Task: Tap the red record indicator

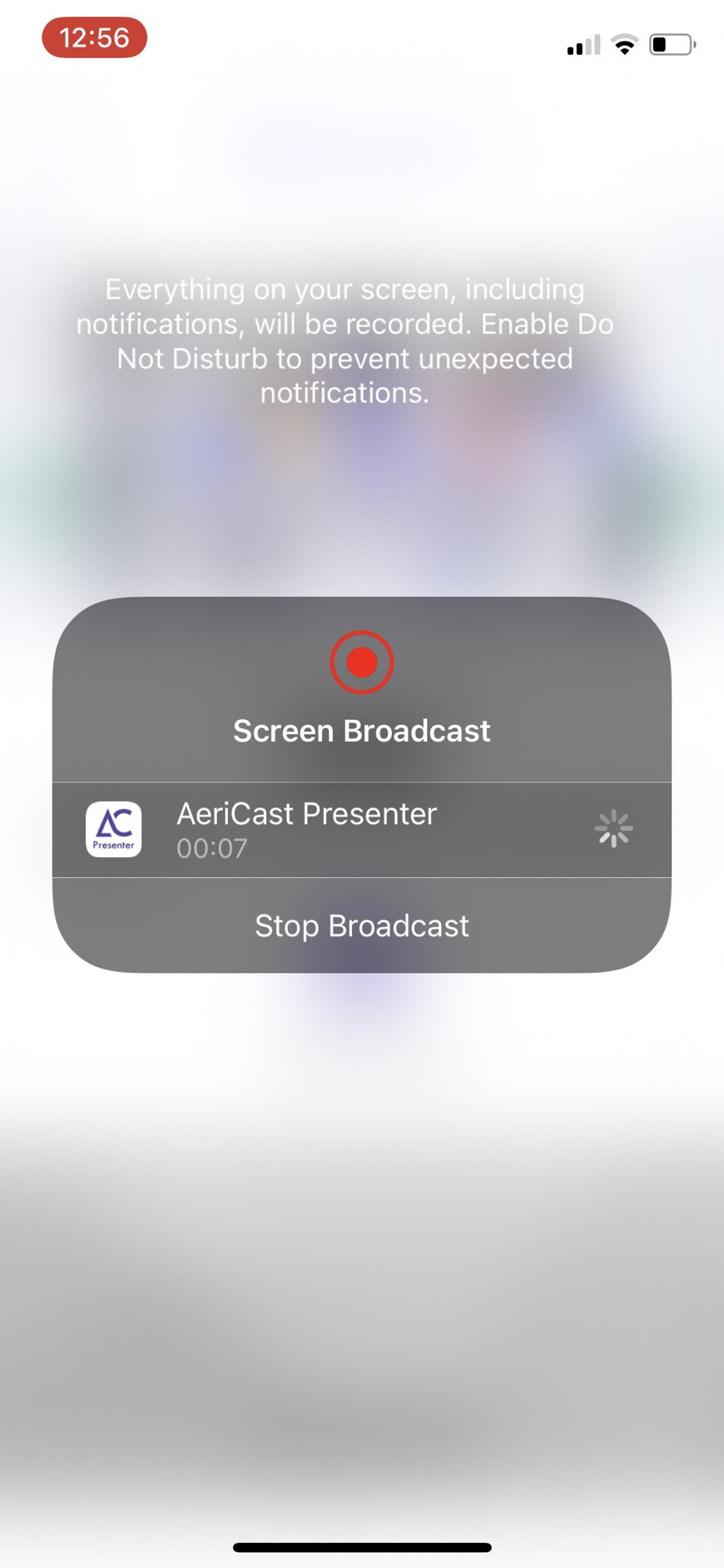Action: (x=361, y=662)
